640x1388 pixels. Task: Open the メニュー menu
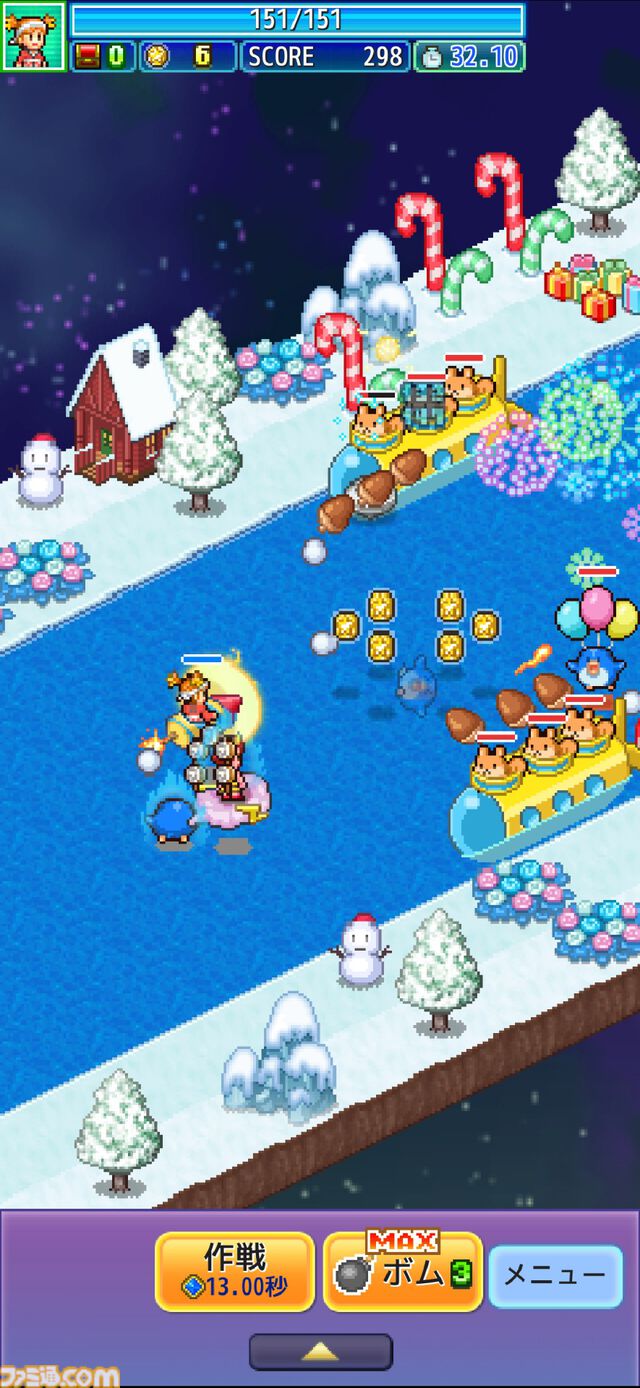tap(555, 1275)
